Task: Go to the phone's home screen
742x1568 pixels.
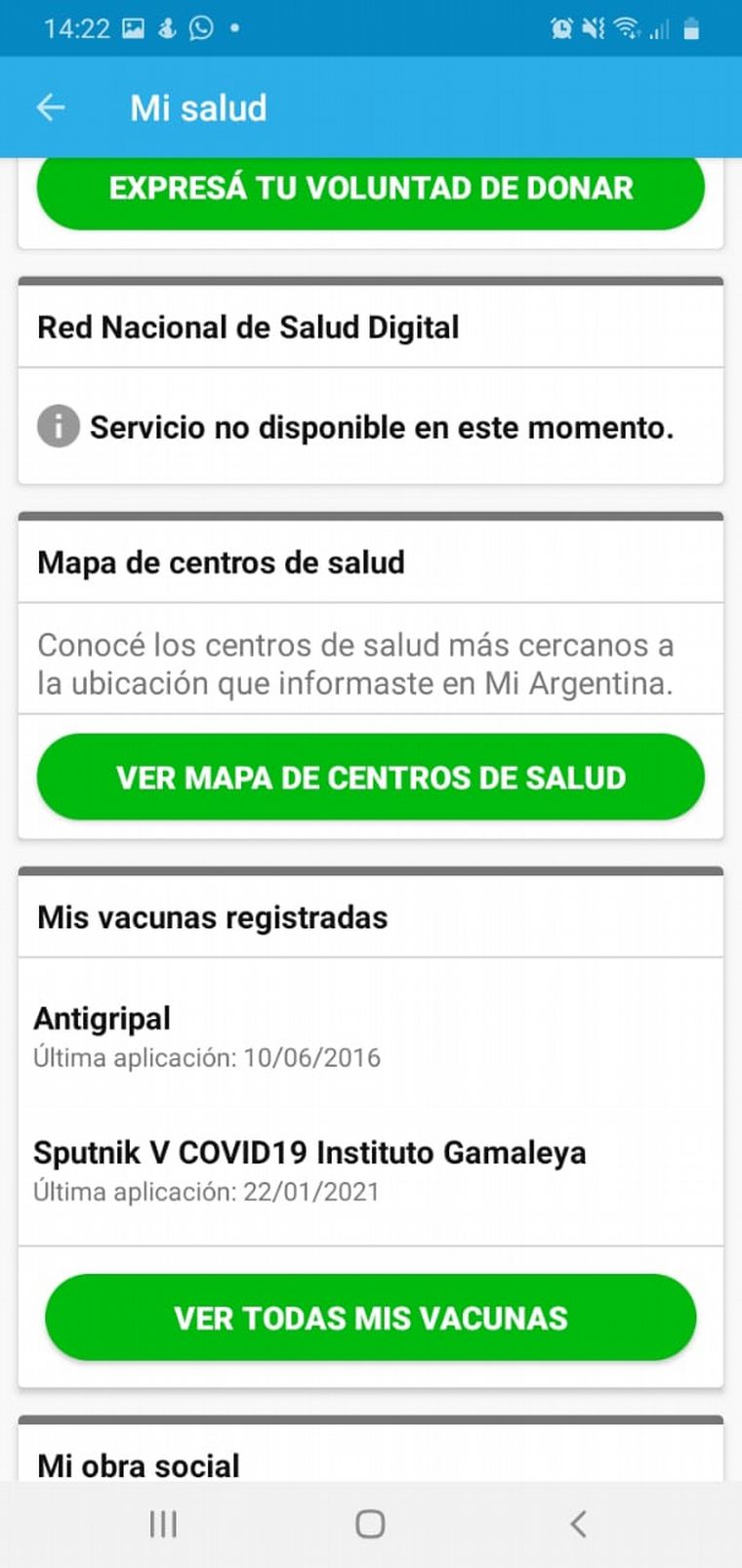Action: 370,1524
